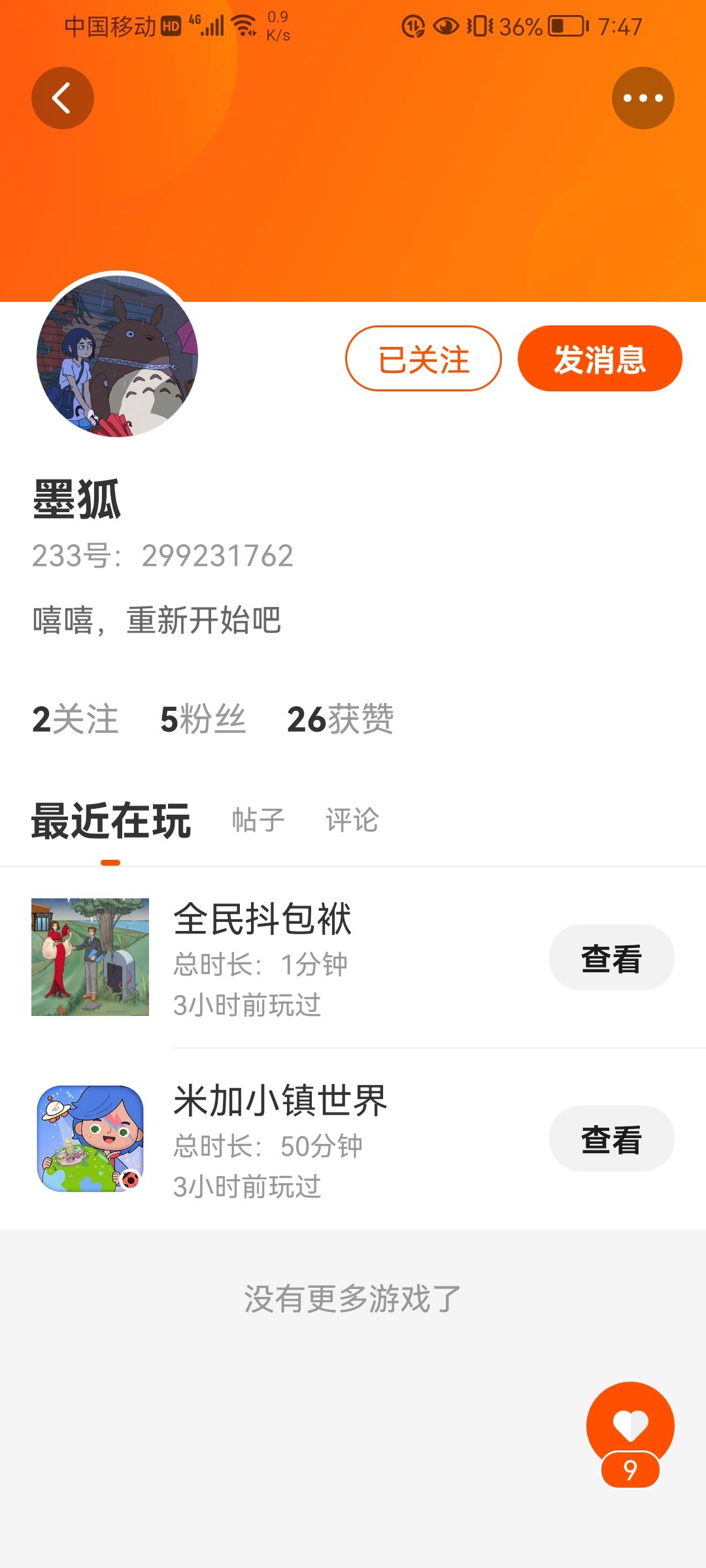This screenshot has width=706, height=1568.
Task: Open the 5粉丝 followers list
Action: point(203,719)
